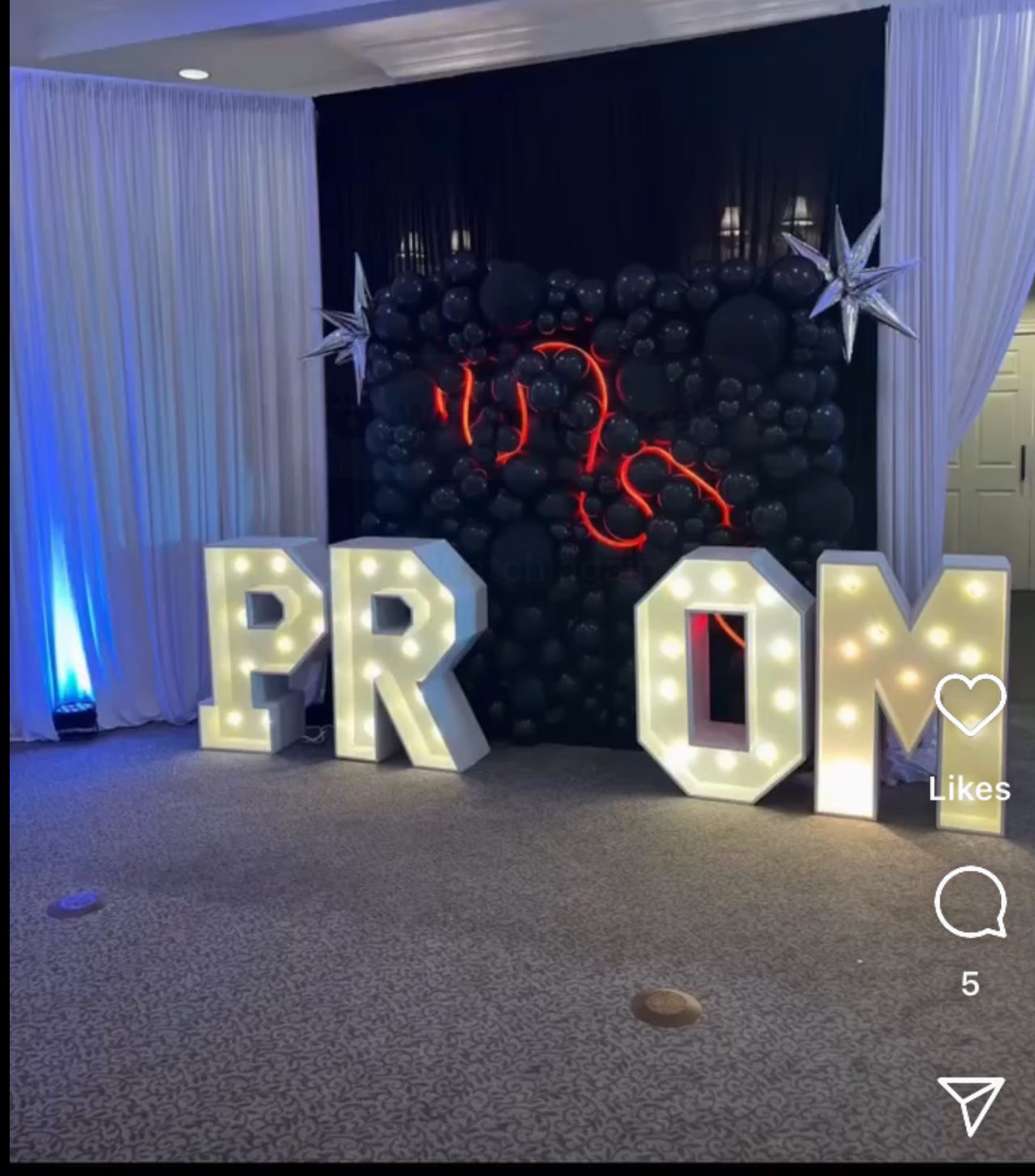Open the comments bubble

970,901
